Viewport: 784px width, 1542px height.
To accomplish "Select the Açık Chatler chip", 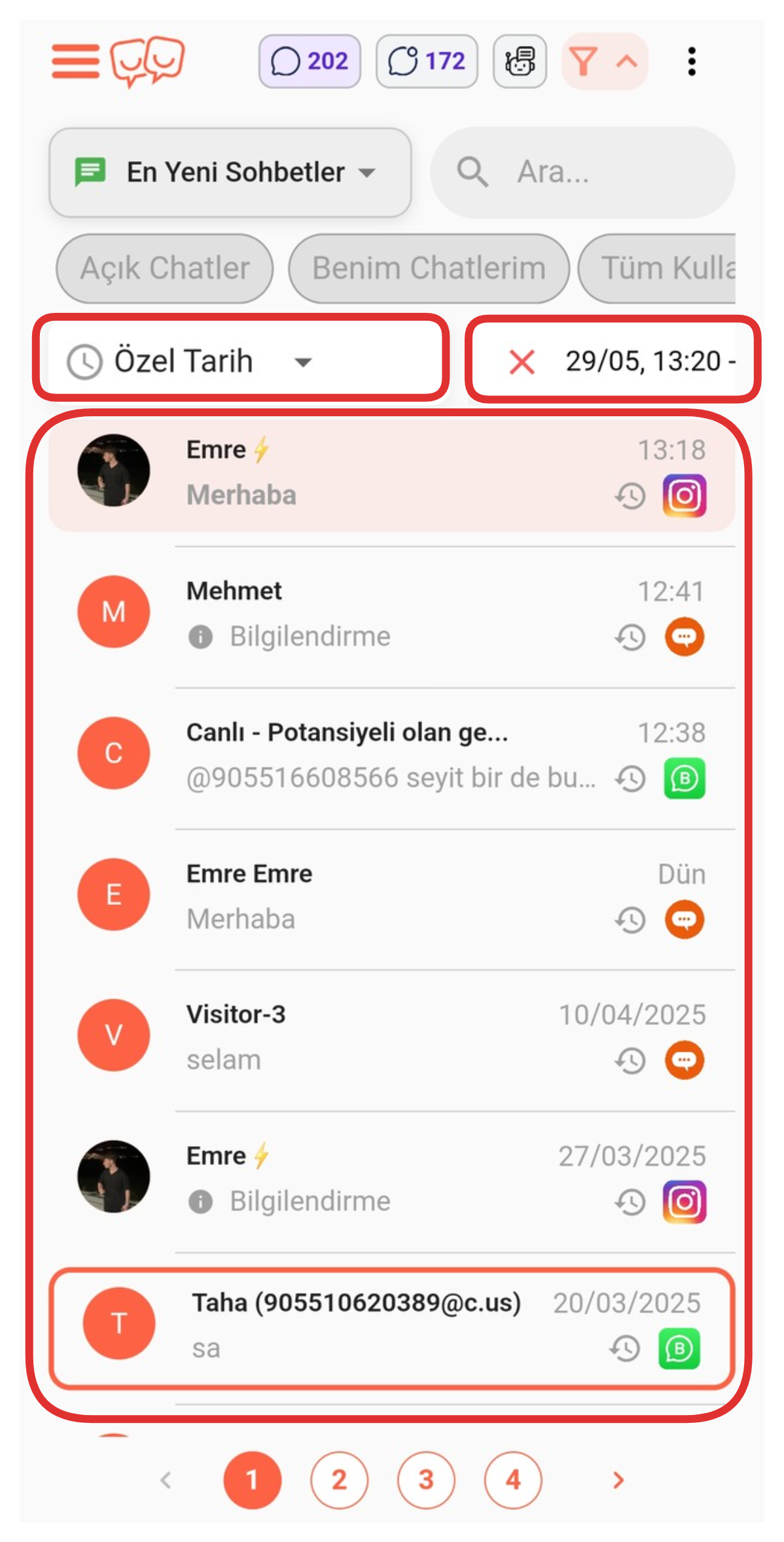I will click(x=165, y=268).
